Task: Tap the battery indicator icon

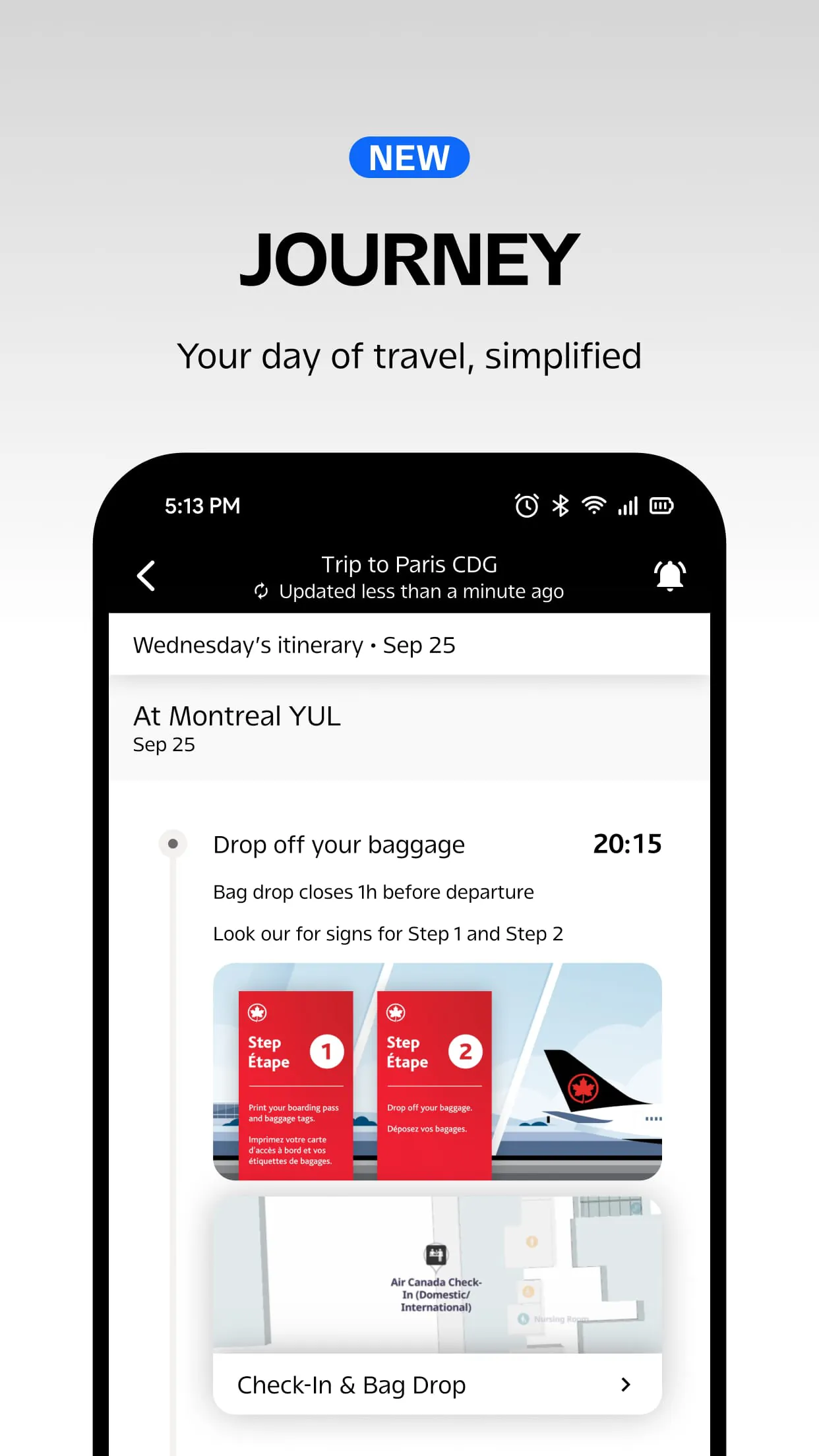Action: tap(661, 505)
